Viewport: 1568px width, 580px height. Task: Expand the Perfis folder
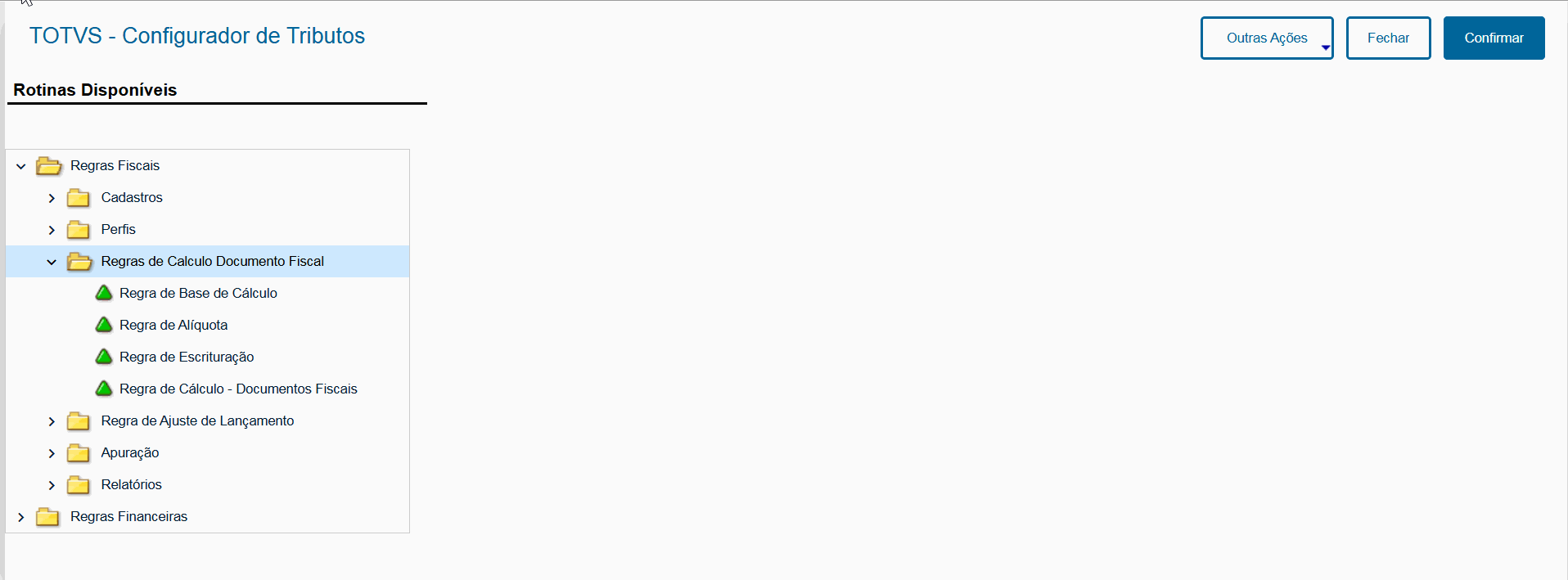pos(52,230)
